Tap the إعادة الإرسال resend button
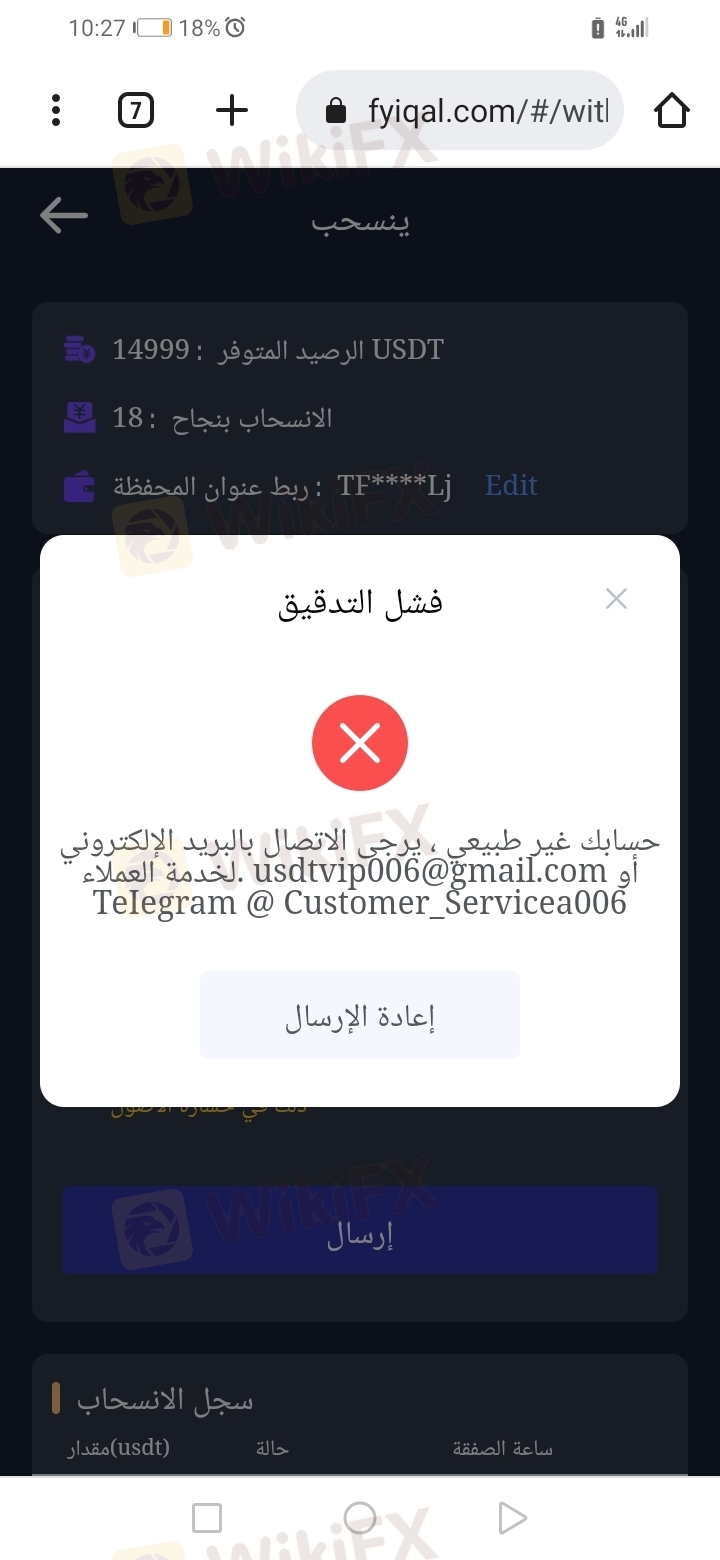The width and height of the screenshot is (720, 1560). point(360,1016)
